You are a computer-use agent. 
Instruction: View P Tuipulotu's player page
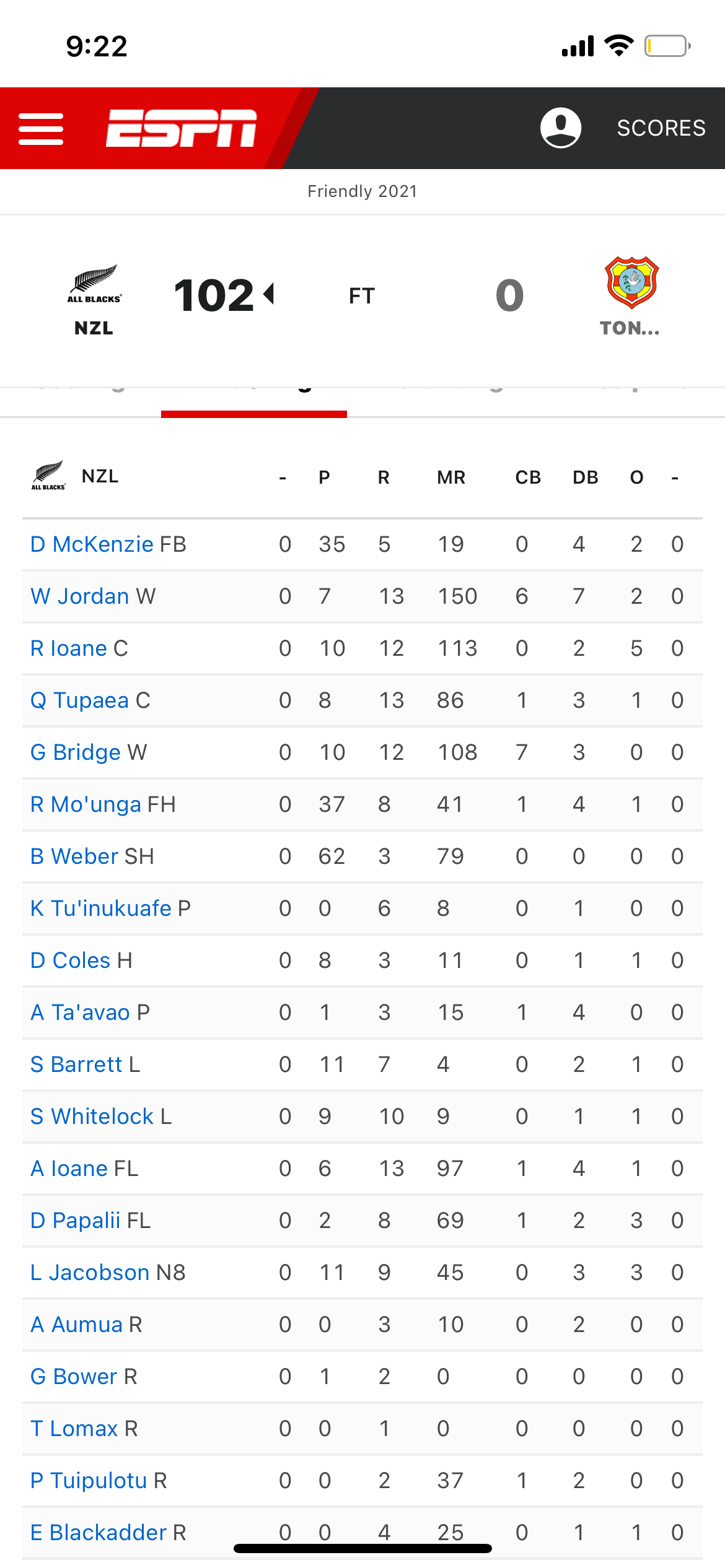coord(89,1481)
